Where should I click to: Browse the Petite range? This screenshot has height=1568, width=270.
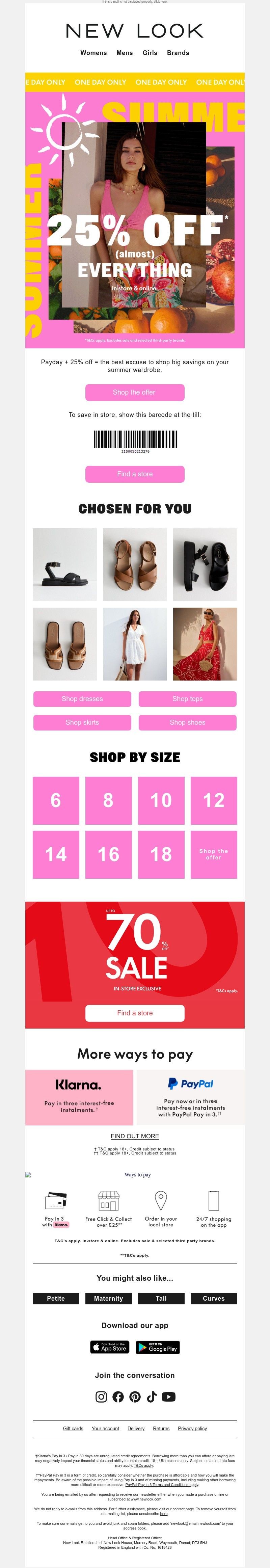pos(56,1298)
